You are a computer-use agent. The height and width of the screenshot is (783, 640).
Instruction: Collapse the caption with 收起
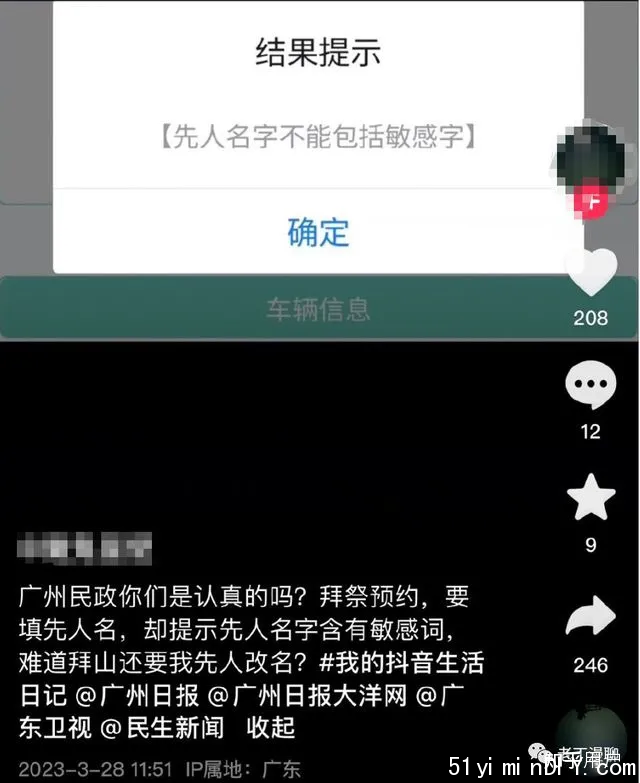tap(272, 724)
